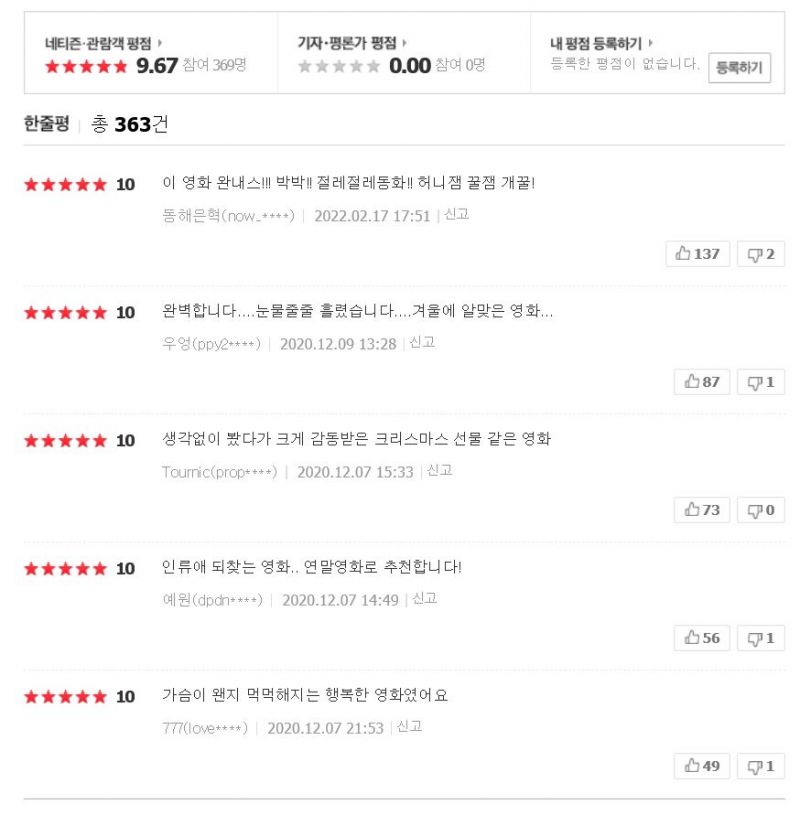
Task: Report the review by 777
Action: click(410, 727)
